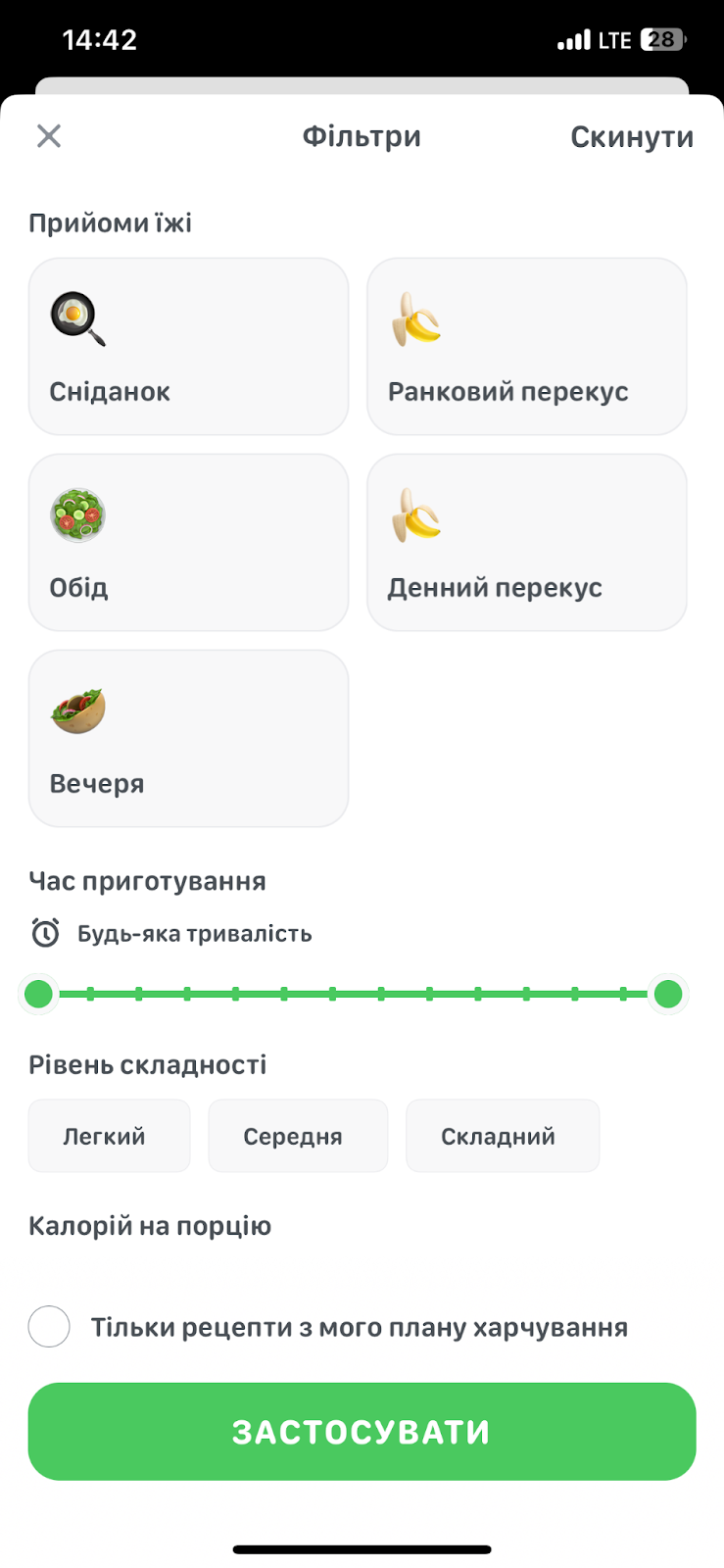This screenshot has height=1568, width=724.
Task: Pick the Складний difficulty chip
Action: coord(503,1136)
